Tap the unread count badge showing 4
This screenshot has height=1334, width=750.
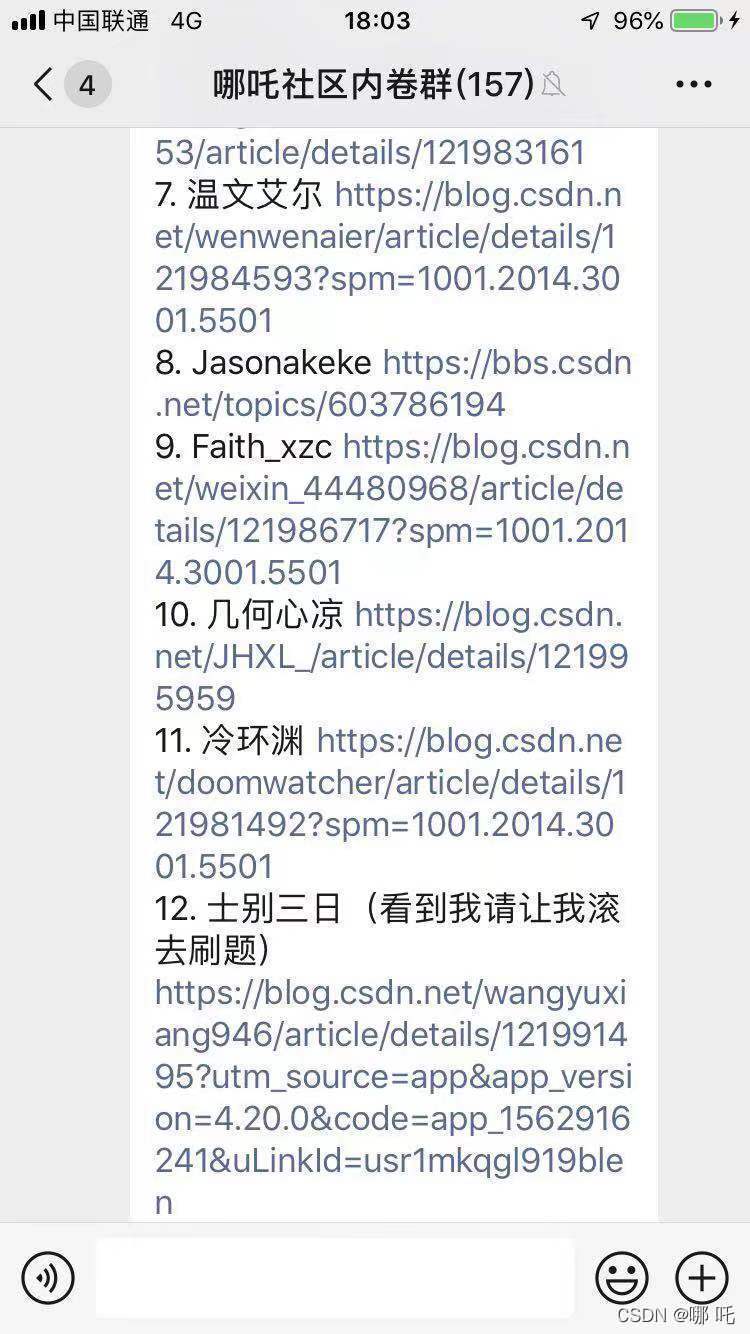[x=88, y=84]
